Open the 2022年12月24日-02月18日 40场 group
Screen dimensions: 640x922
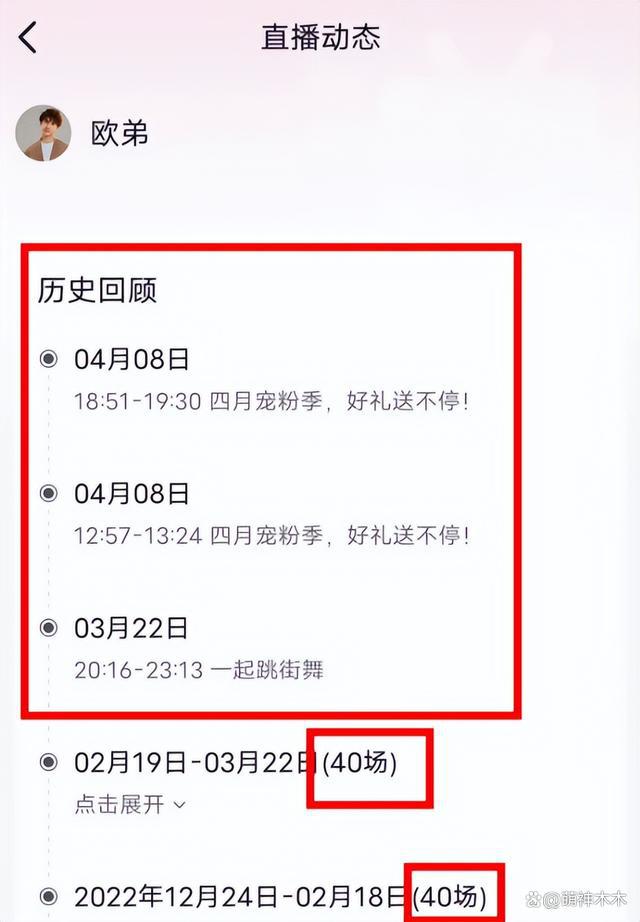coord(280,896)
